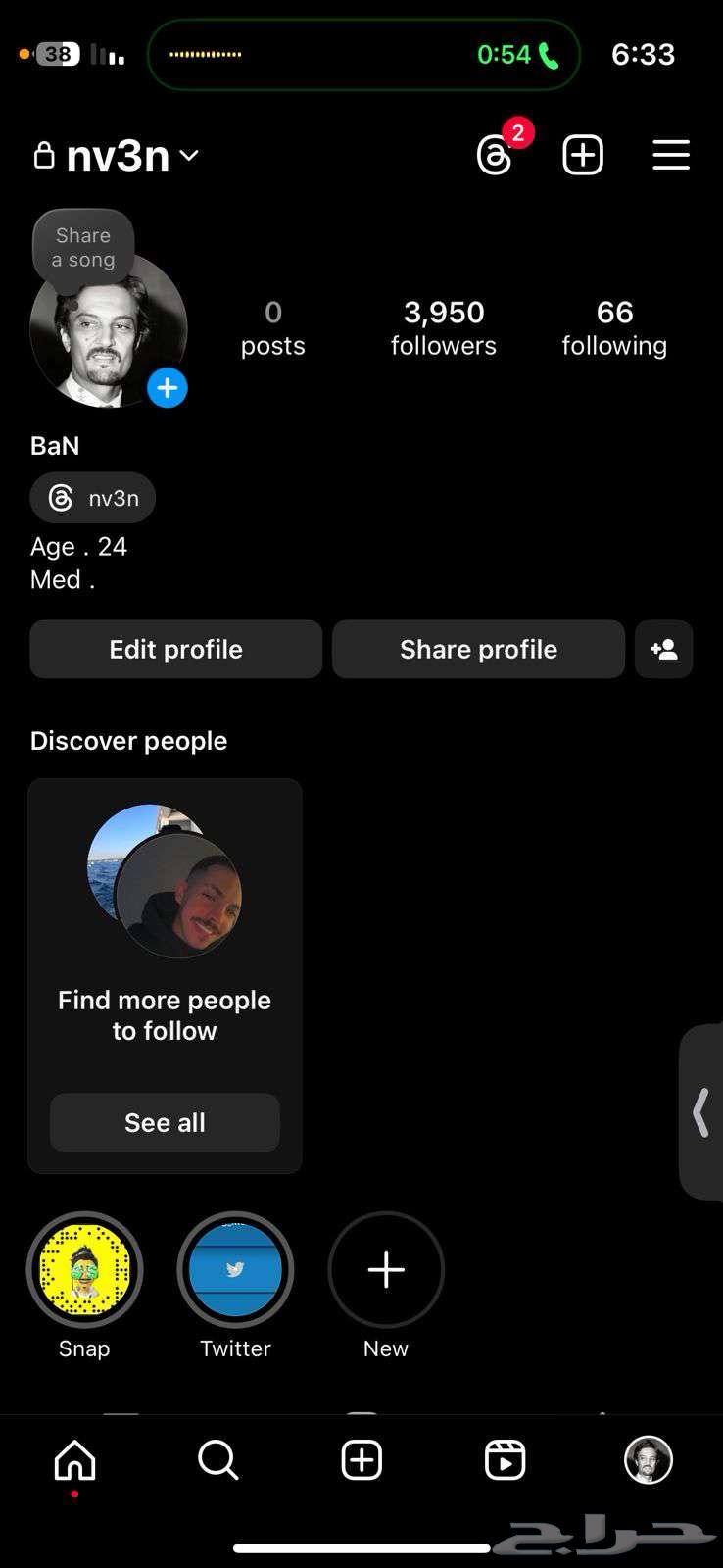Viewport: 723px width, 1568px height.
Task: Tap the create post plus icon at top
Action: (582, 155)
